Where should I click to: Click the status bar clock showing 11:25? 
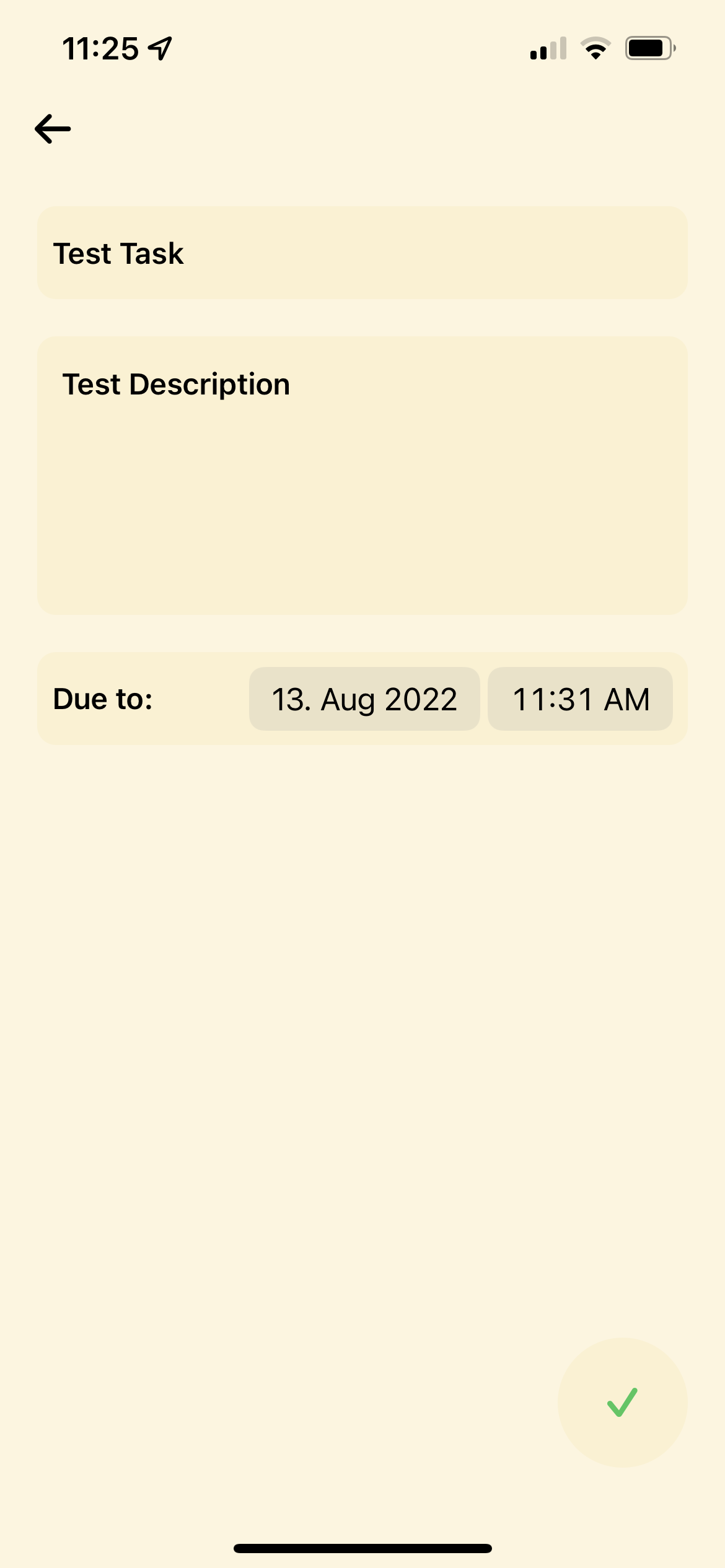pos(102,48)
